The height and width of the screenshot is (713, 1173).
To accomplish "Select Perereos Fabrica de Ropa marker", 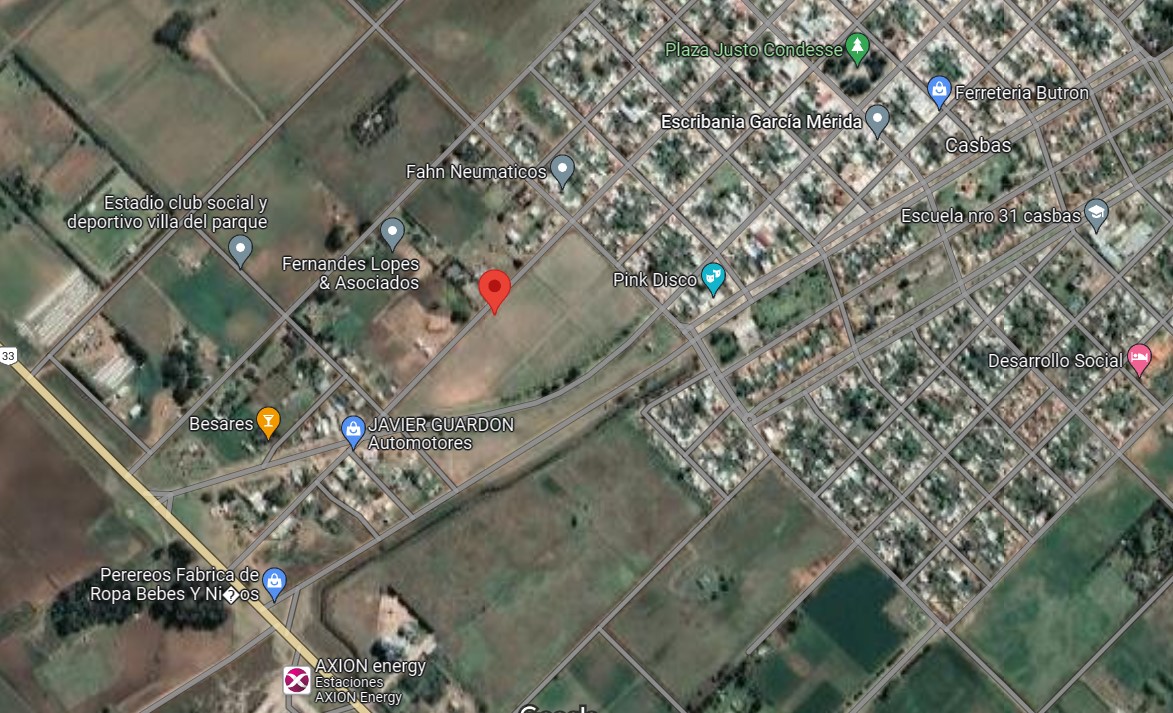I will coord(274,581).
